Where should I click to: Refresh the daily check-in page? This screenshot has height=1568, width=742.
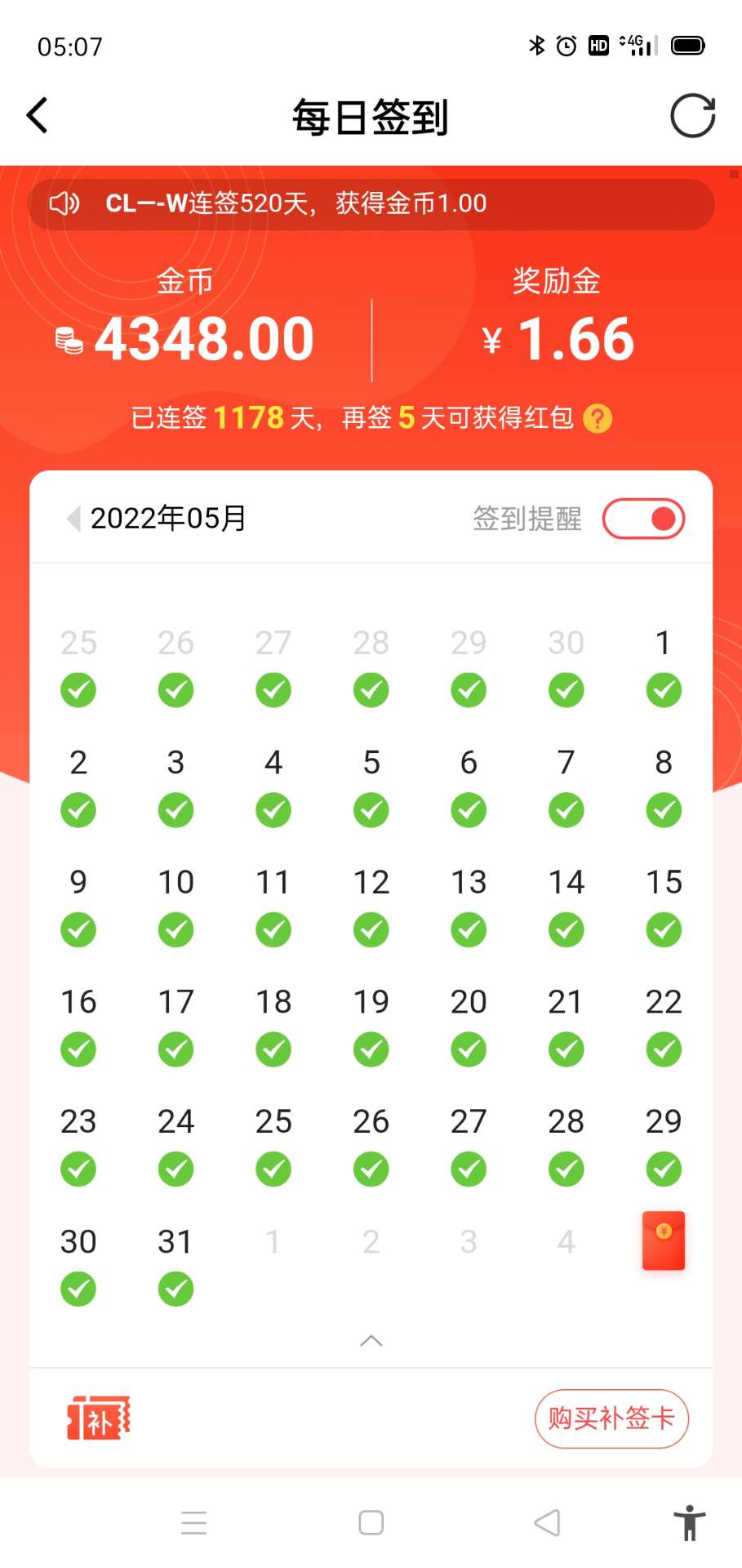point(692,115)
